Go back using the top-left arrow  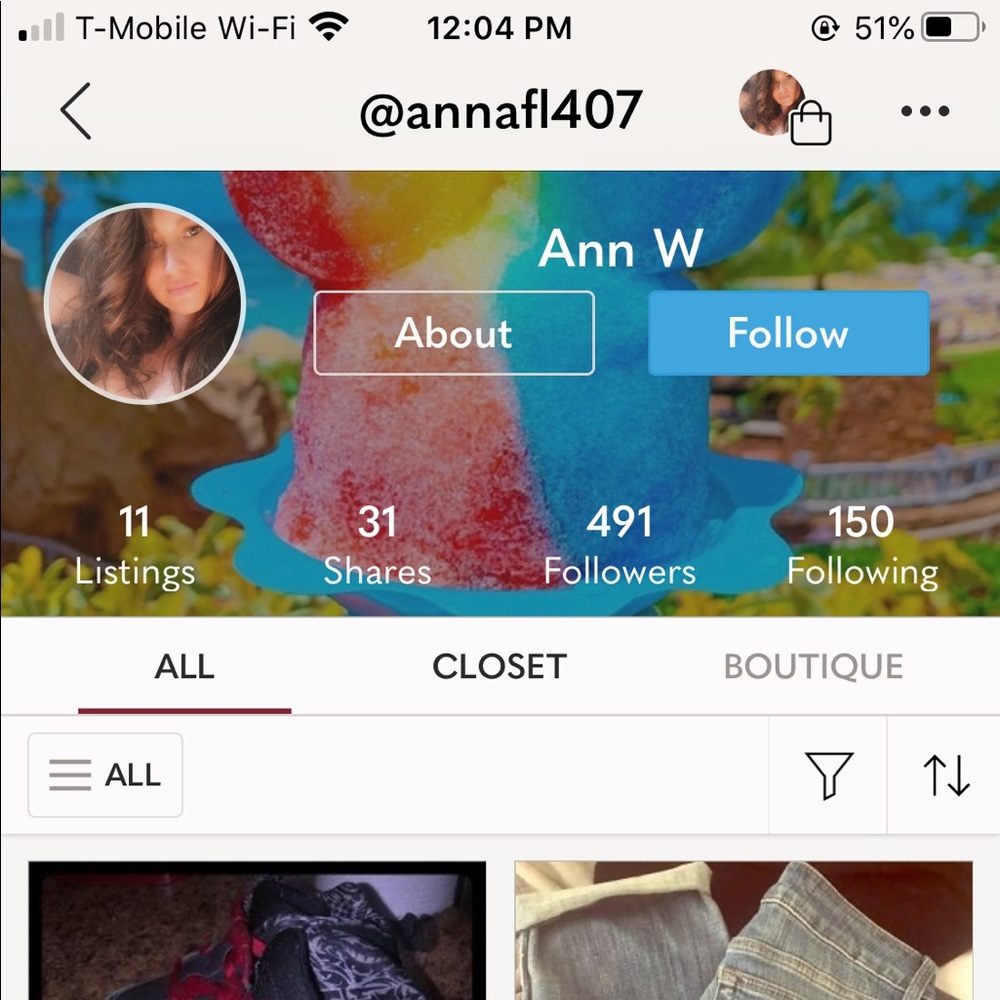click(x=76, y=111)
